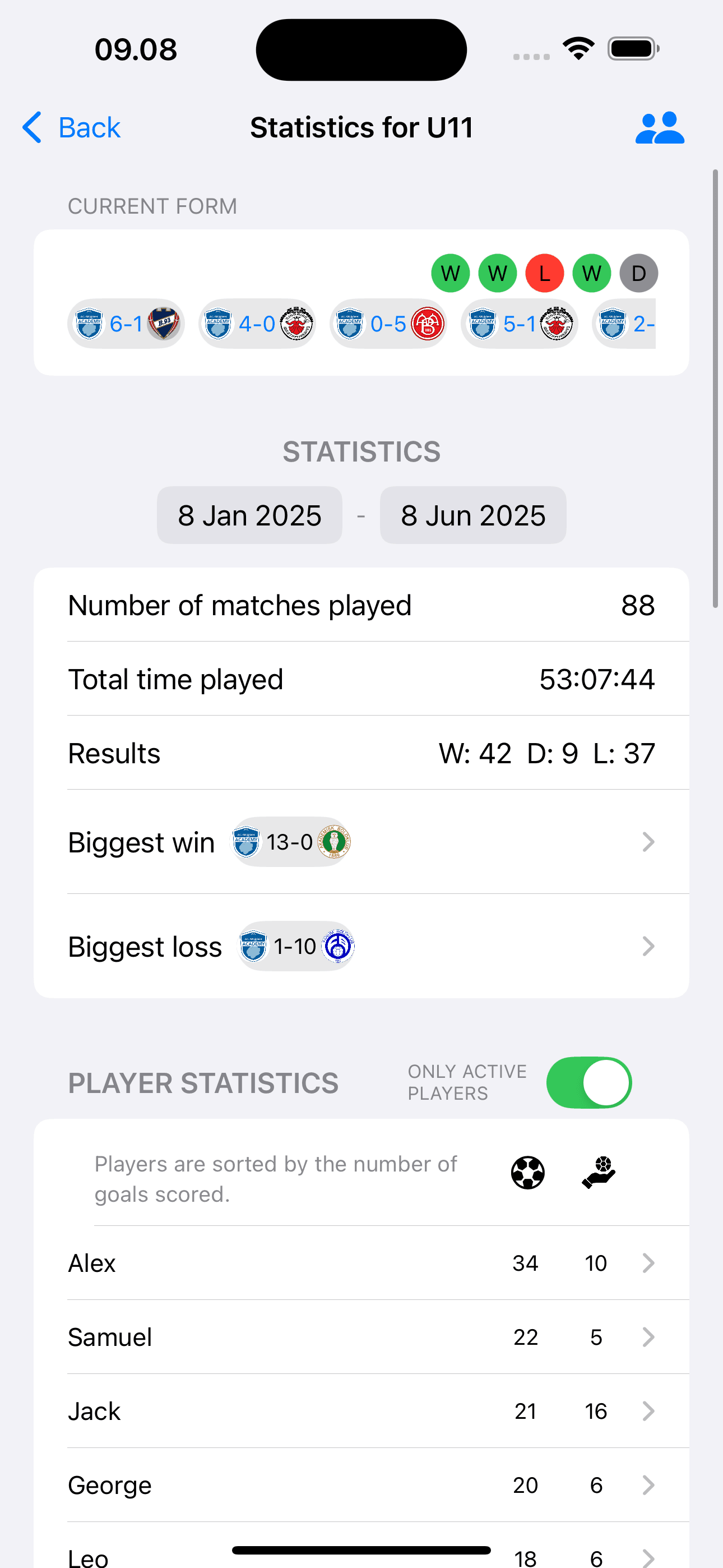Open George's player statistics
The image size is (723, 1568).
361,1485
